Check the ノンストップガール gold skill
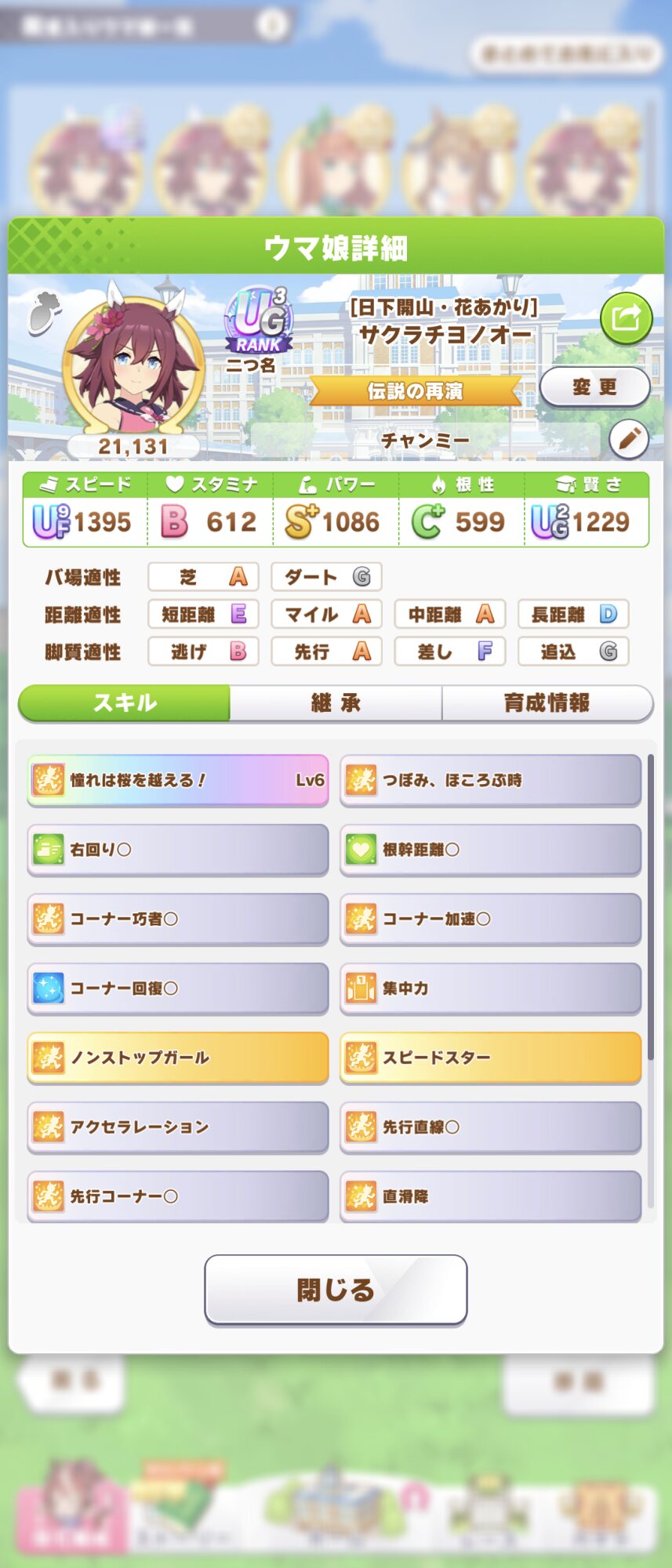Image resolution: width=672 pixels, height=1568 pixels. click(x=177, y=1057)
